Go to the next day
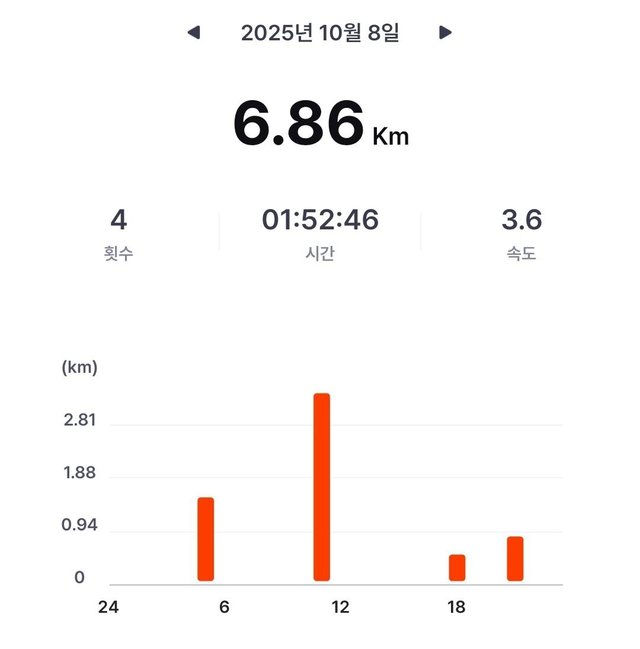Image resolution: width=640 pixels, height=649 pixels. point(445,33)
